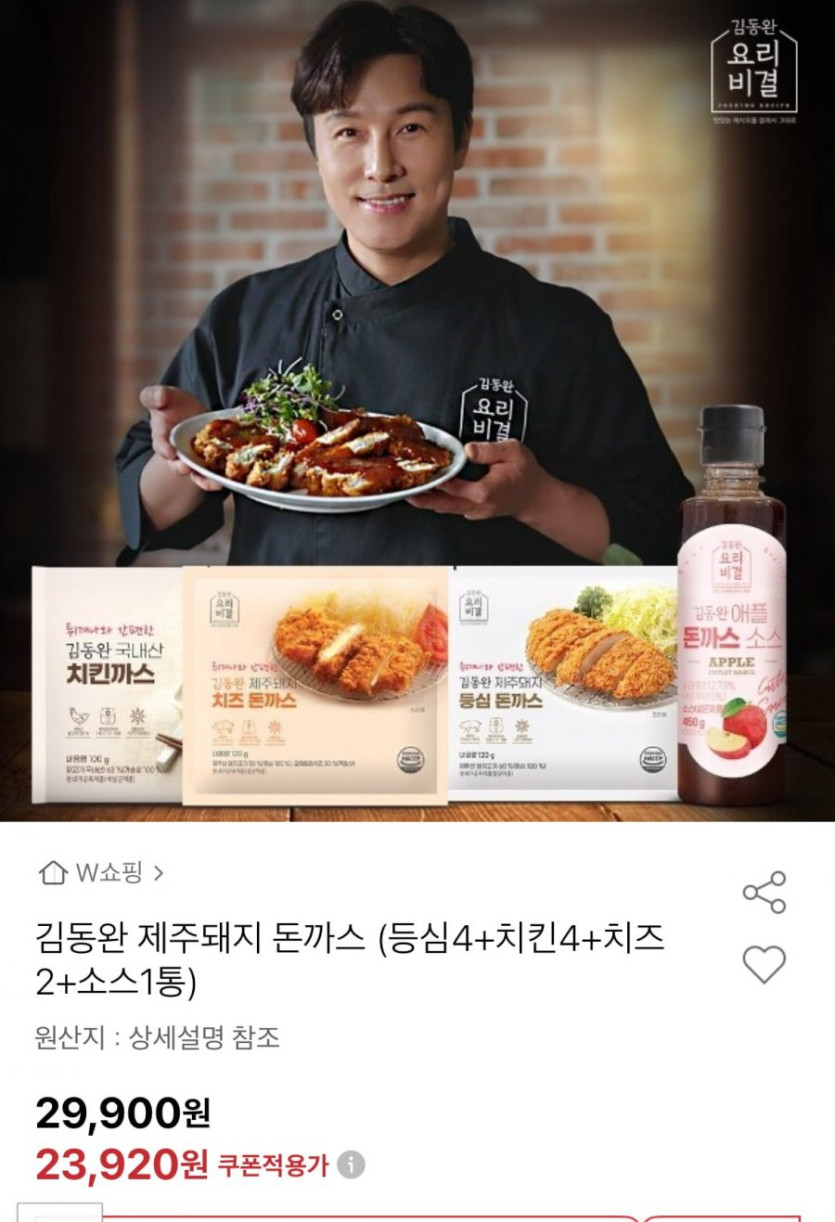The width and height of the screenshot is (835, 1222).
Task: Add product to wishlist with heart
Action: 764,964
